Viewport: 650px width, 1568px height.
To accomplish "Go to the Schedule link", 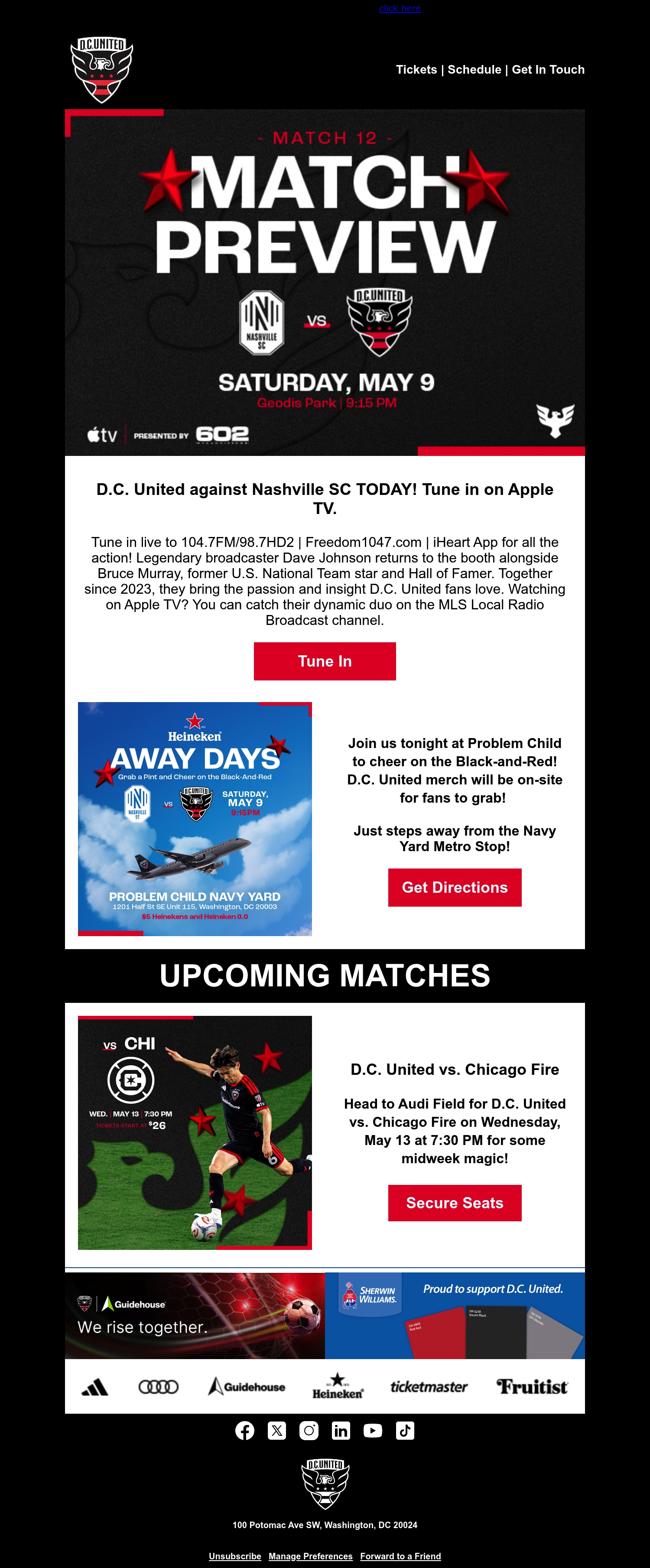I will tap(474, 69).
